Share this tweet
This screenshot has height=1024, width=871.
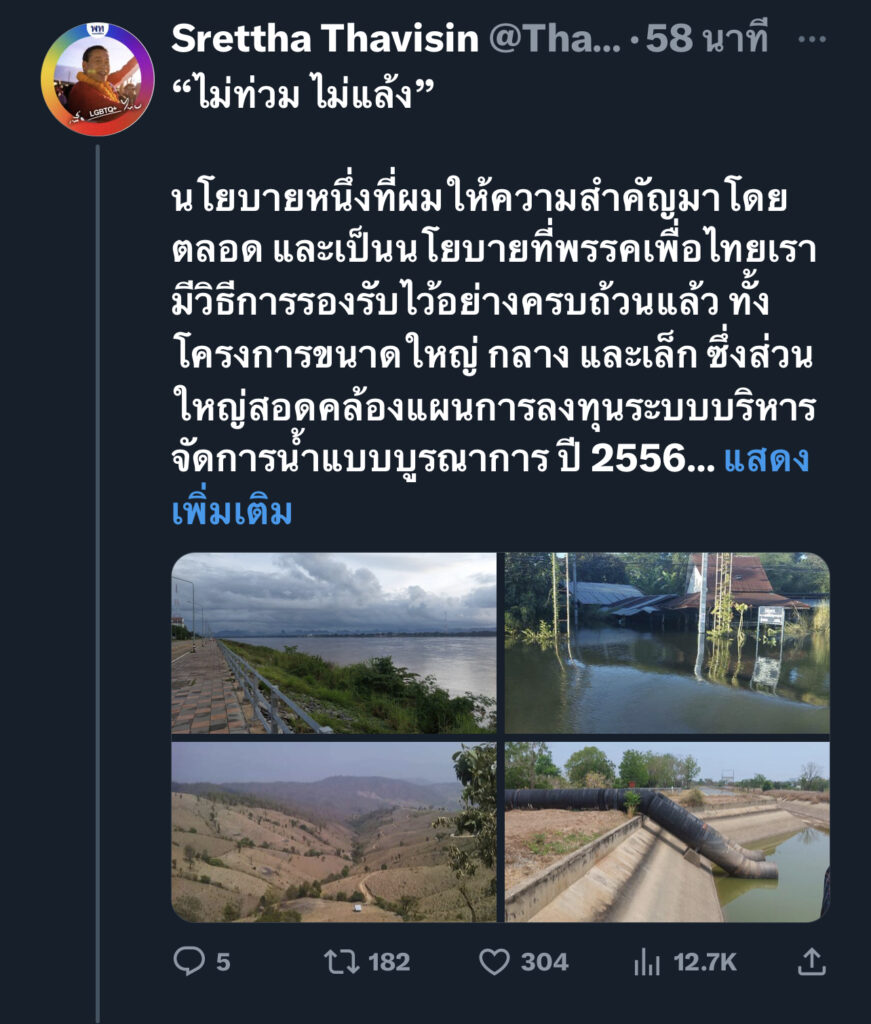point(813,962)
